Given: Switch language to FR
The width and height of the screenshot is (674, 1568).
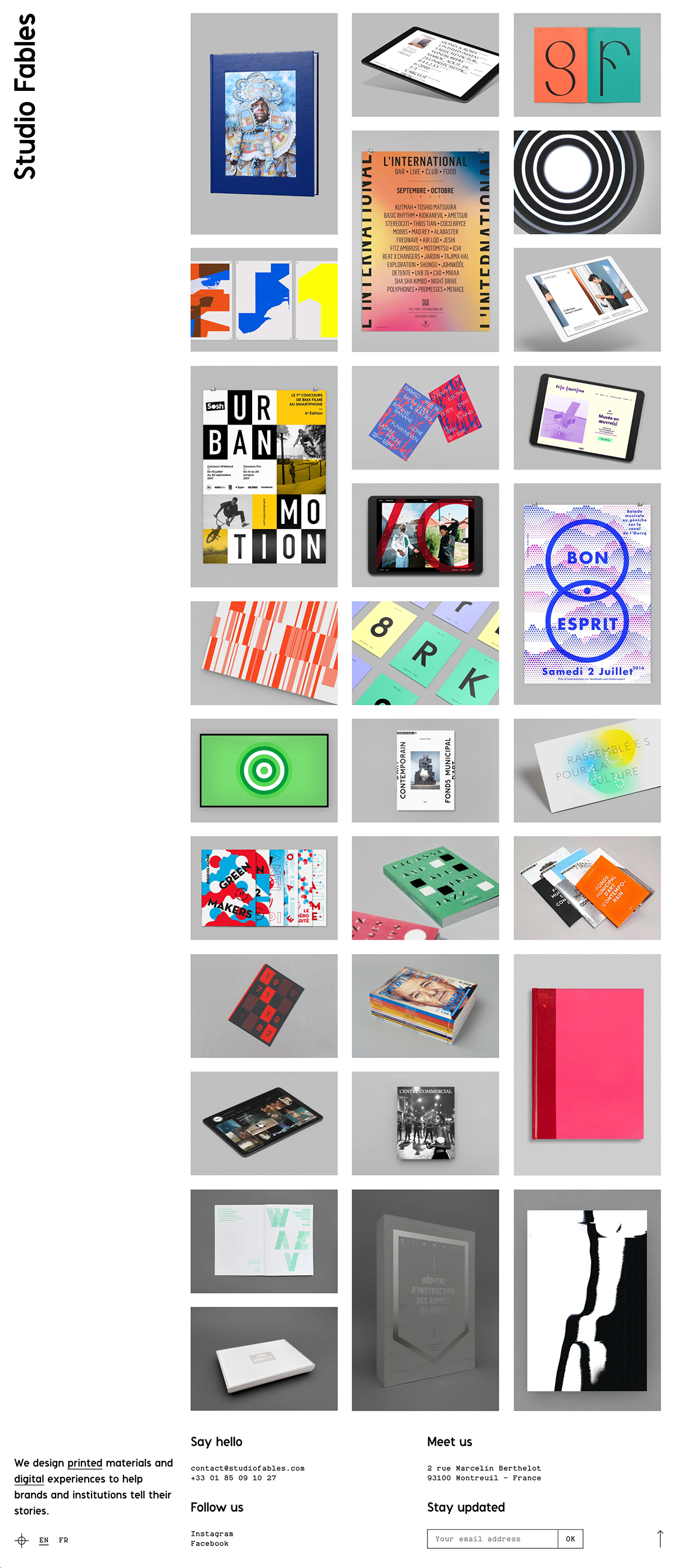Looking at the screenshot, I should coord(63,1540).
